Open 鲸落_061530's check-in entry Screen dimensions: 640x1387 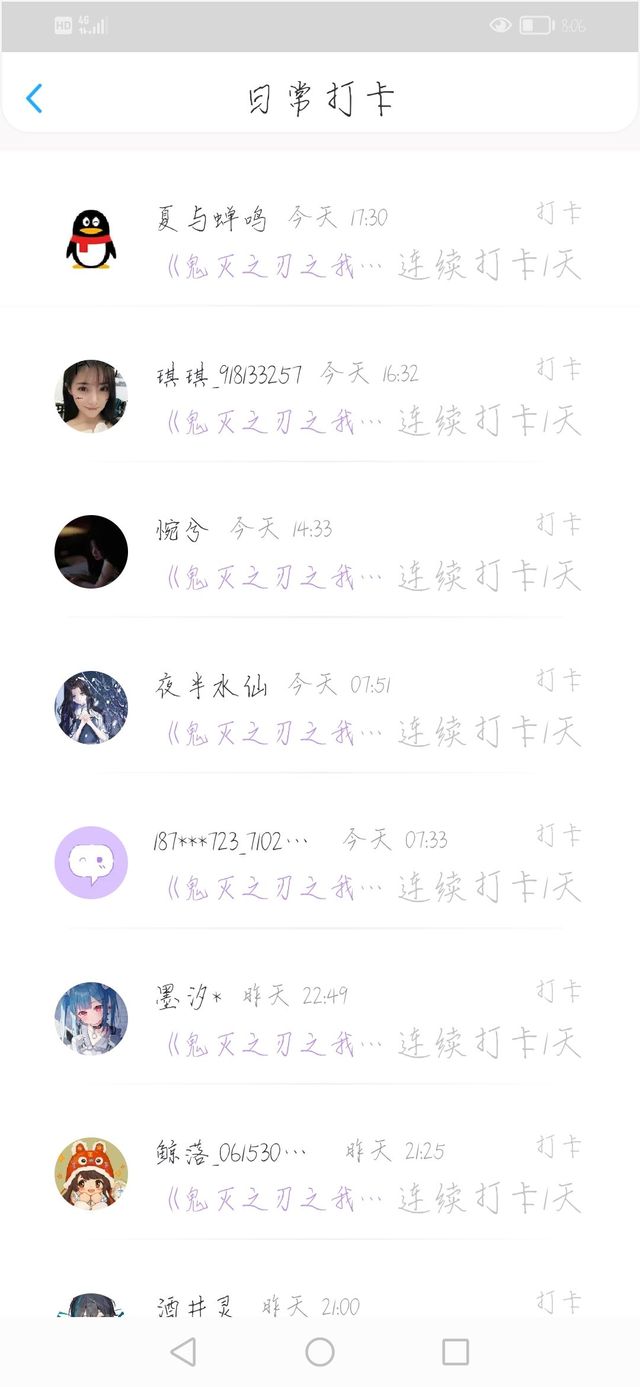320,1172
